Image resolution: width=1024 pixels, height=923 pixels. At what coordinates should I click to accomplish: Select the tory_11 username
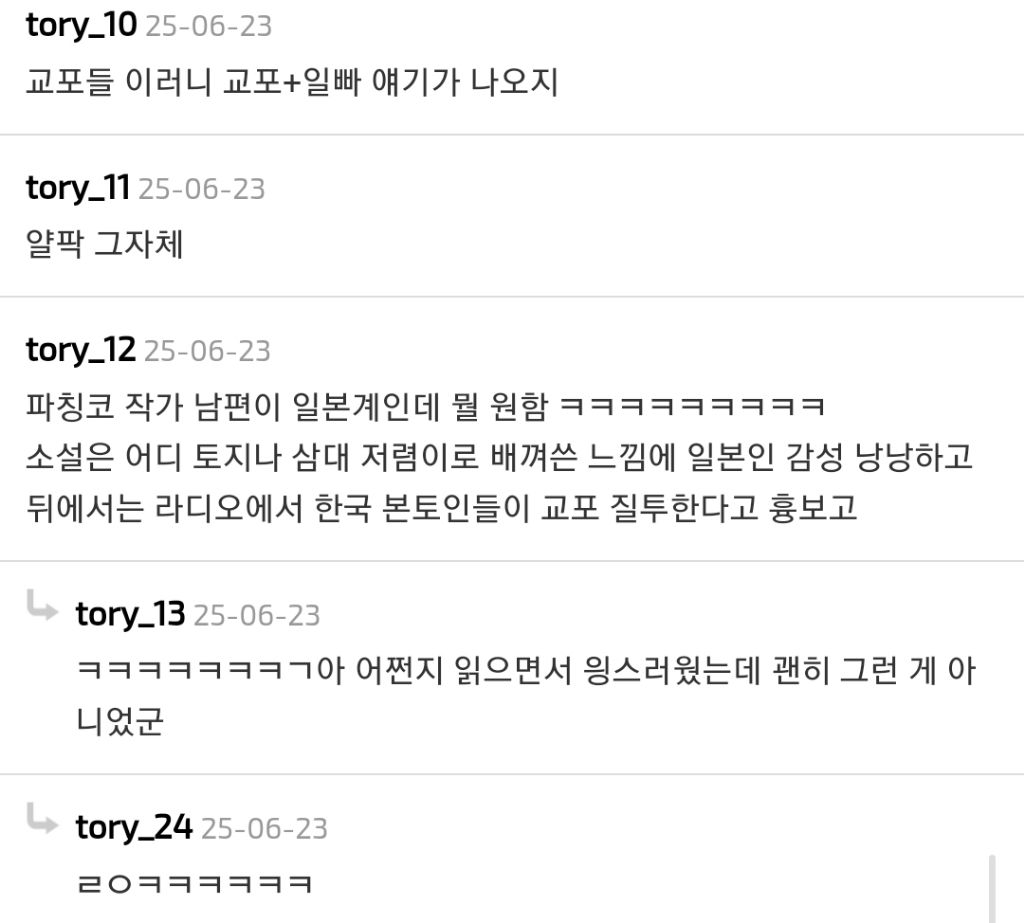click(78, 189)
